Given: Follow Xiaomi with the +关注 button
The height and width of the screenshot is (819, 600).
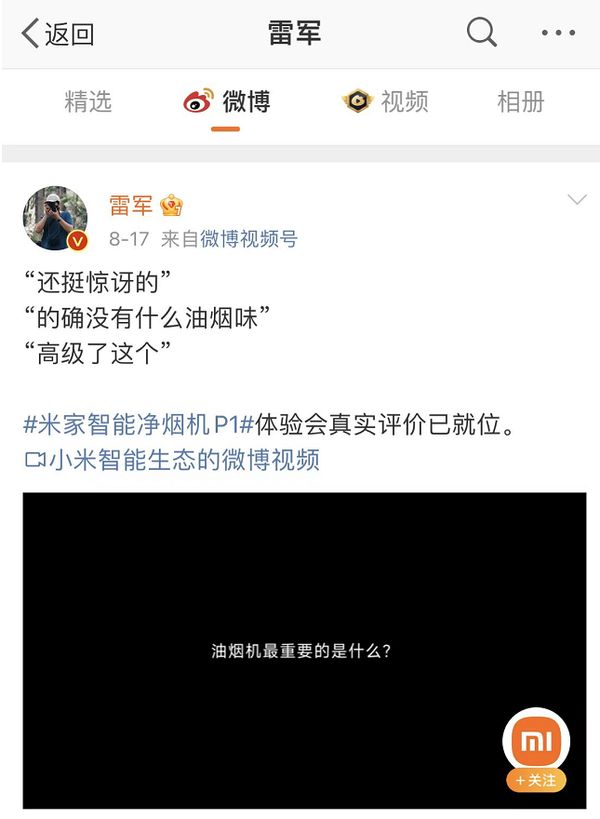Looking at the screenshot, I should click(536, 780).
